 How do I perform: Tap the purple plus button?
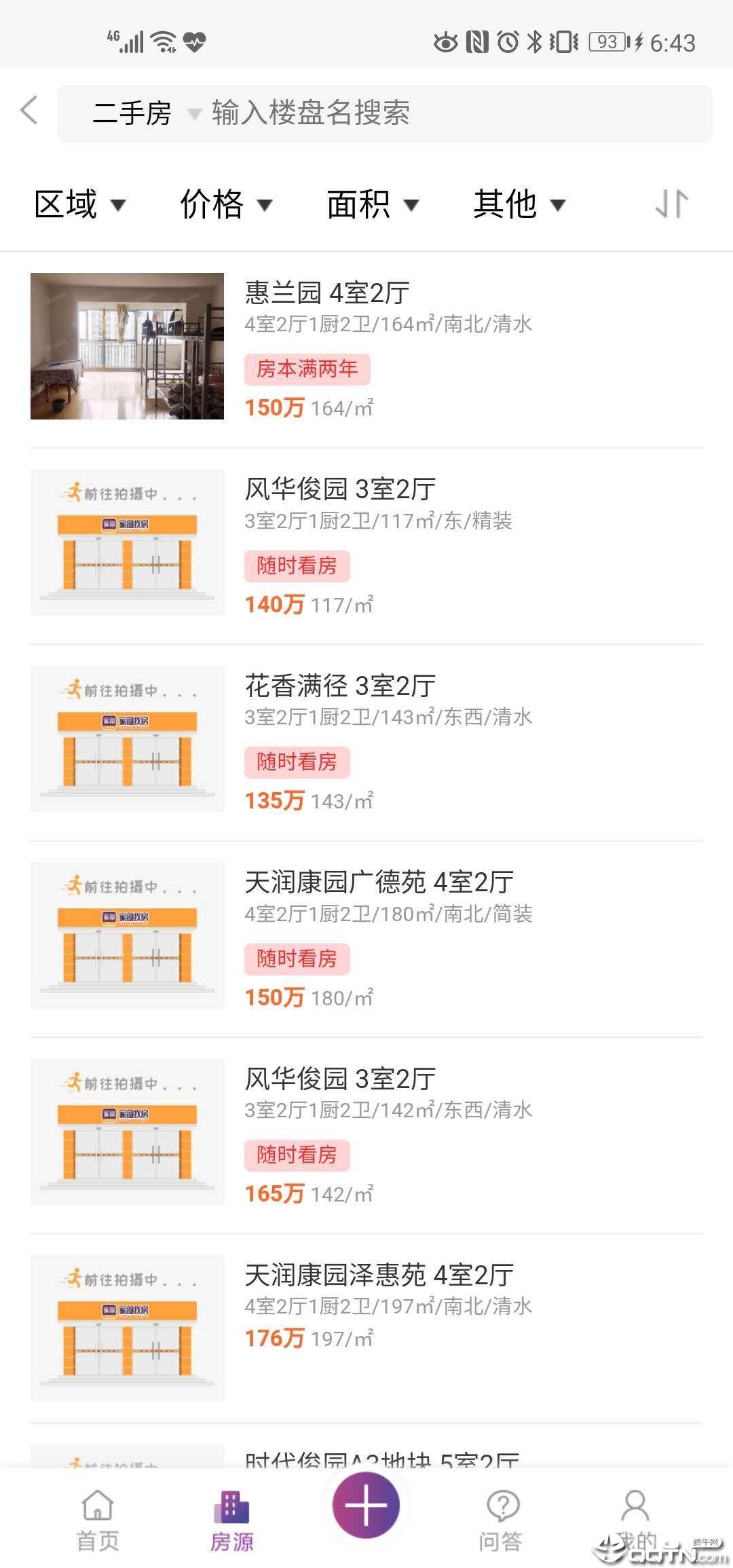tap(366, 1506)
